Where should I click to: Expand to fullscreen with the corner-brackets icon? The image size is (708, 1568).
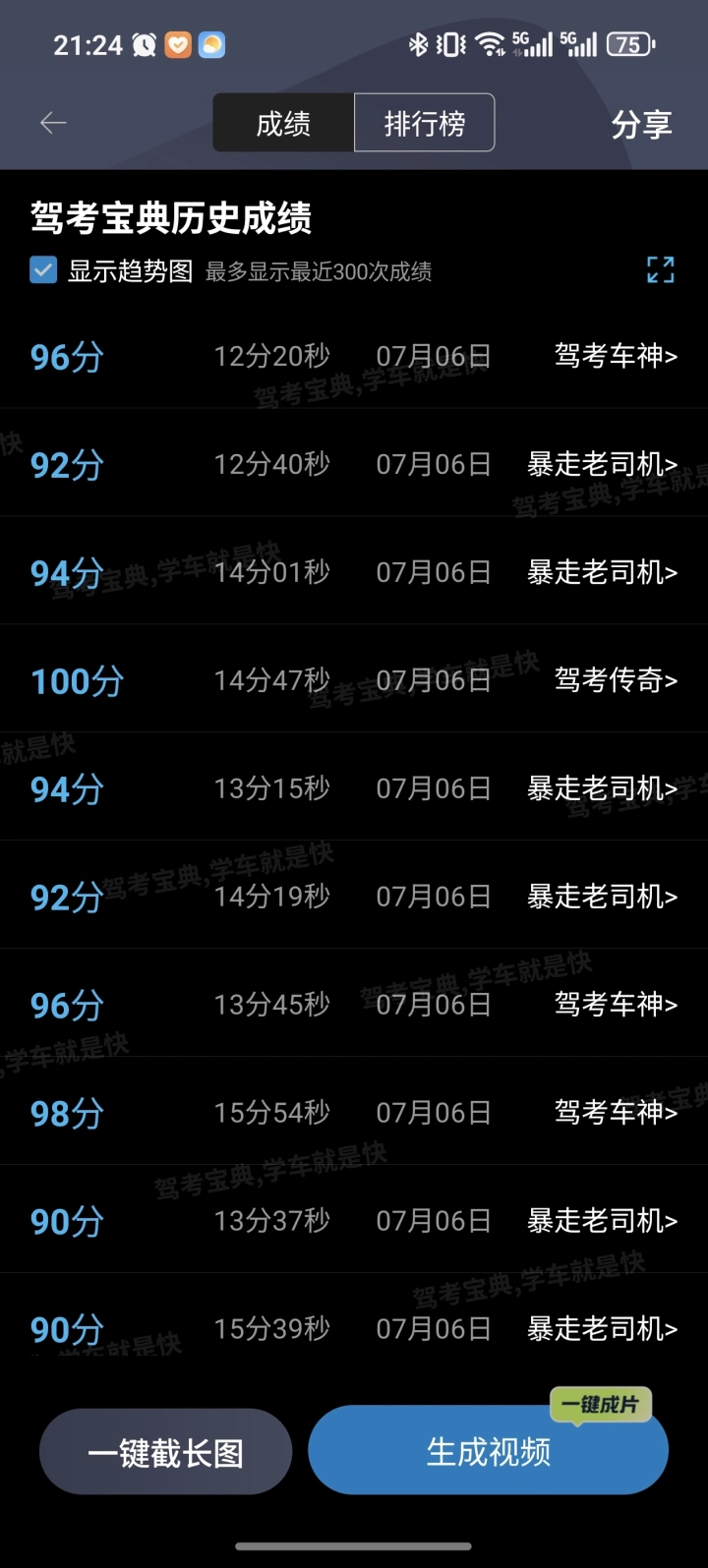(661, 269)
